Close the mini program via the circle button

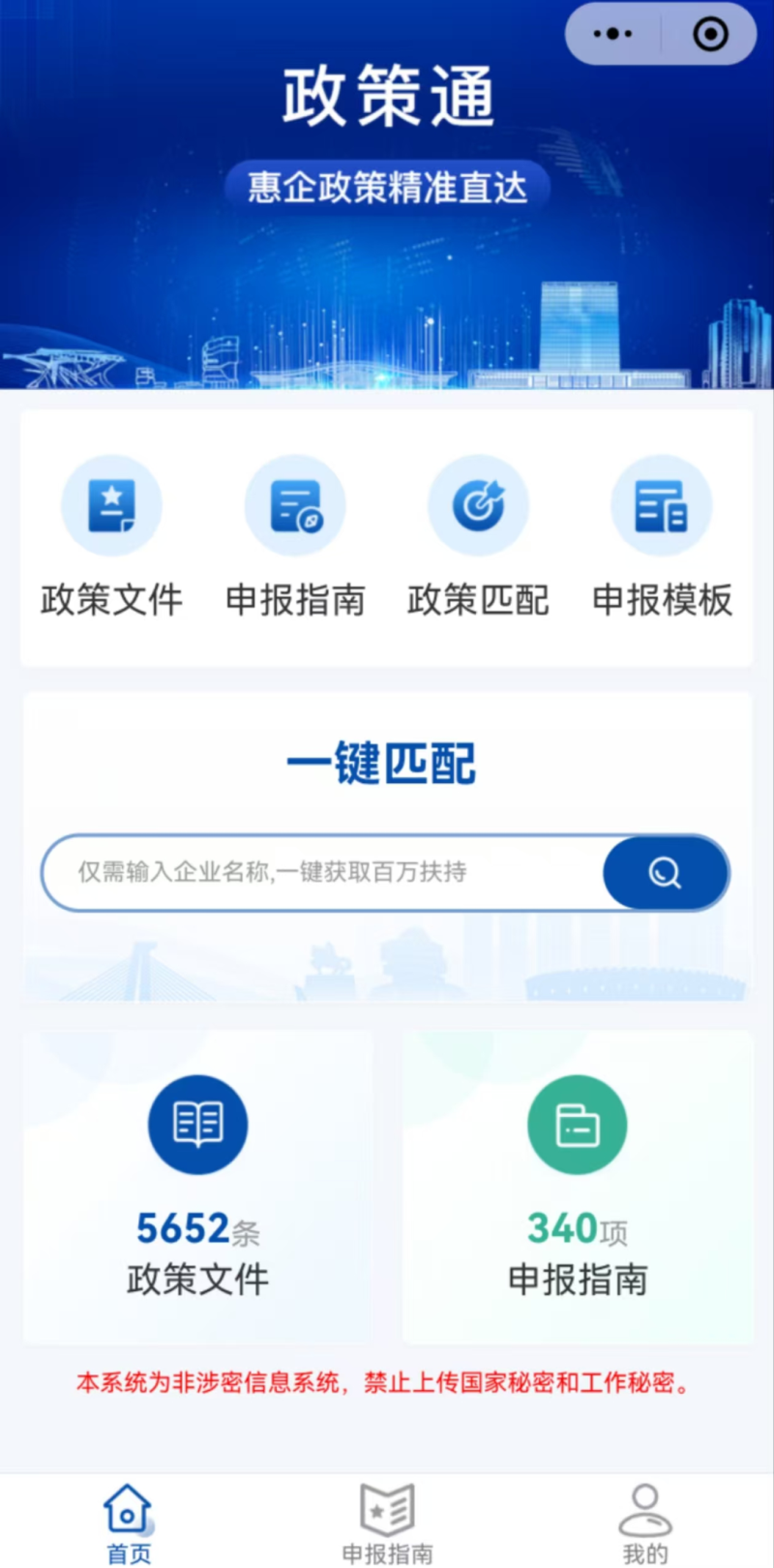pyautogui.click(x=710, y=35)
